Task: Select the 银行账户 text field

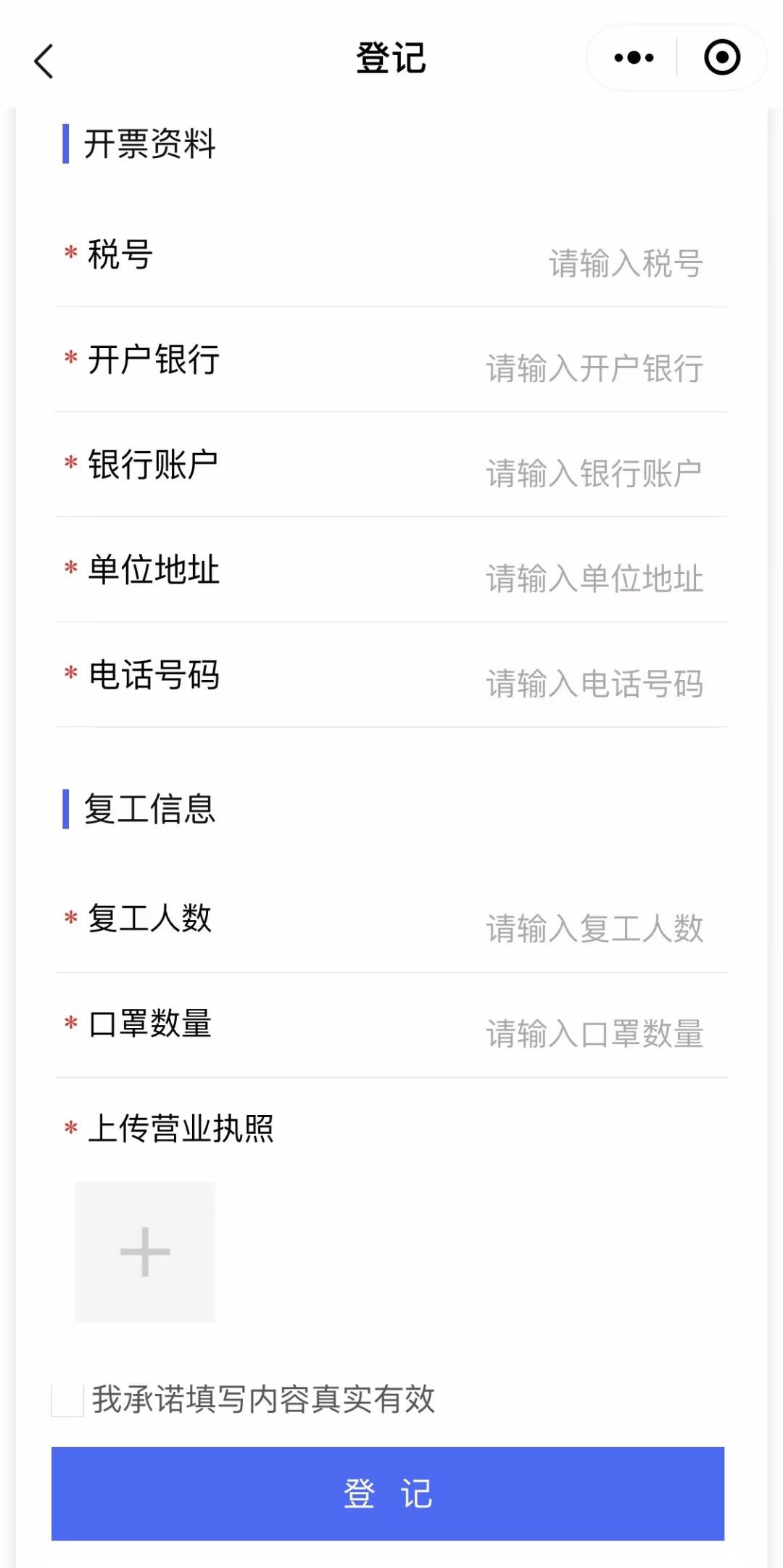Action: 594,473
